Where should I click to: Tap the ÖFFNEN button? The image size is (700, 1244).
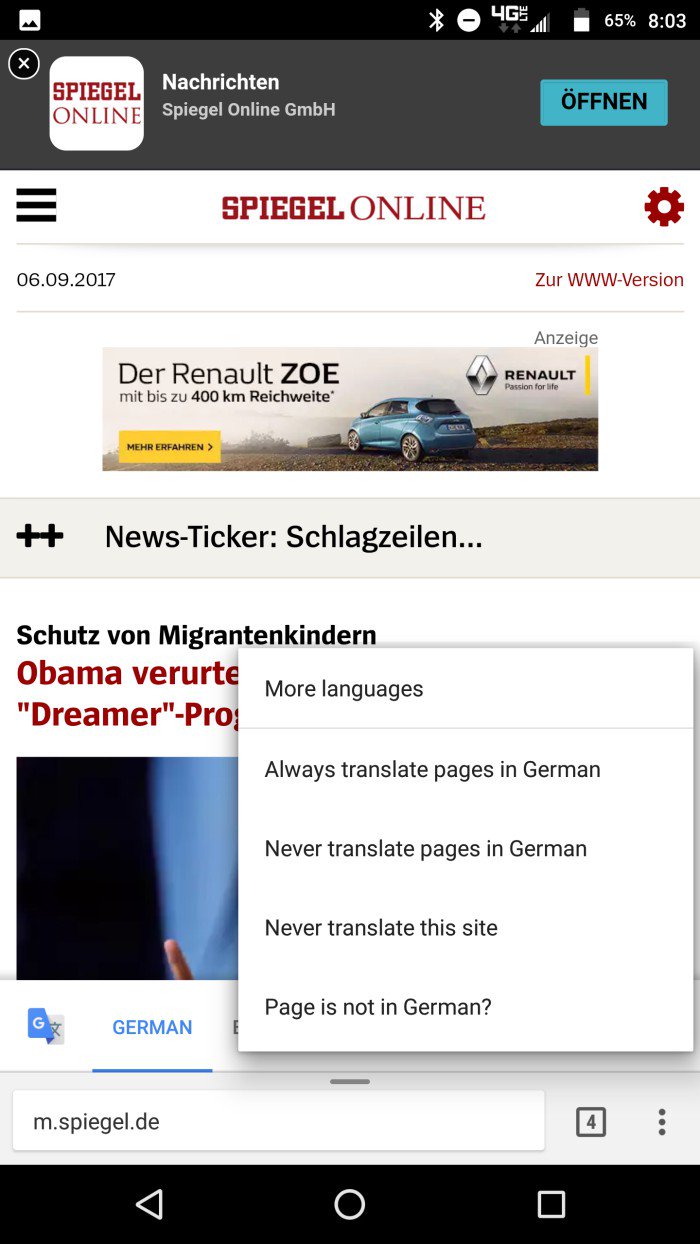(603, 102)
